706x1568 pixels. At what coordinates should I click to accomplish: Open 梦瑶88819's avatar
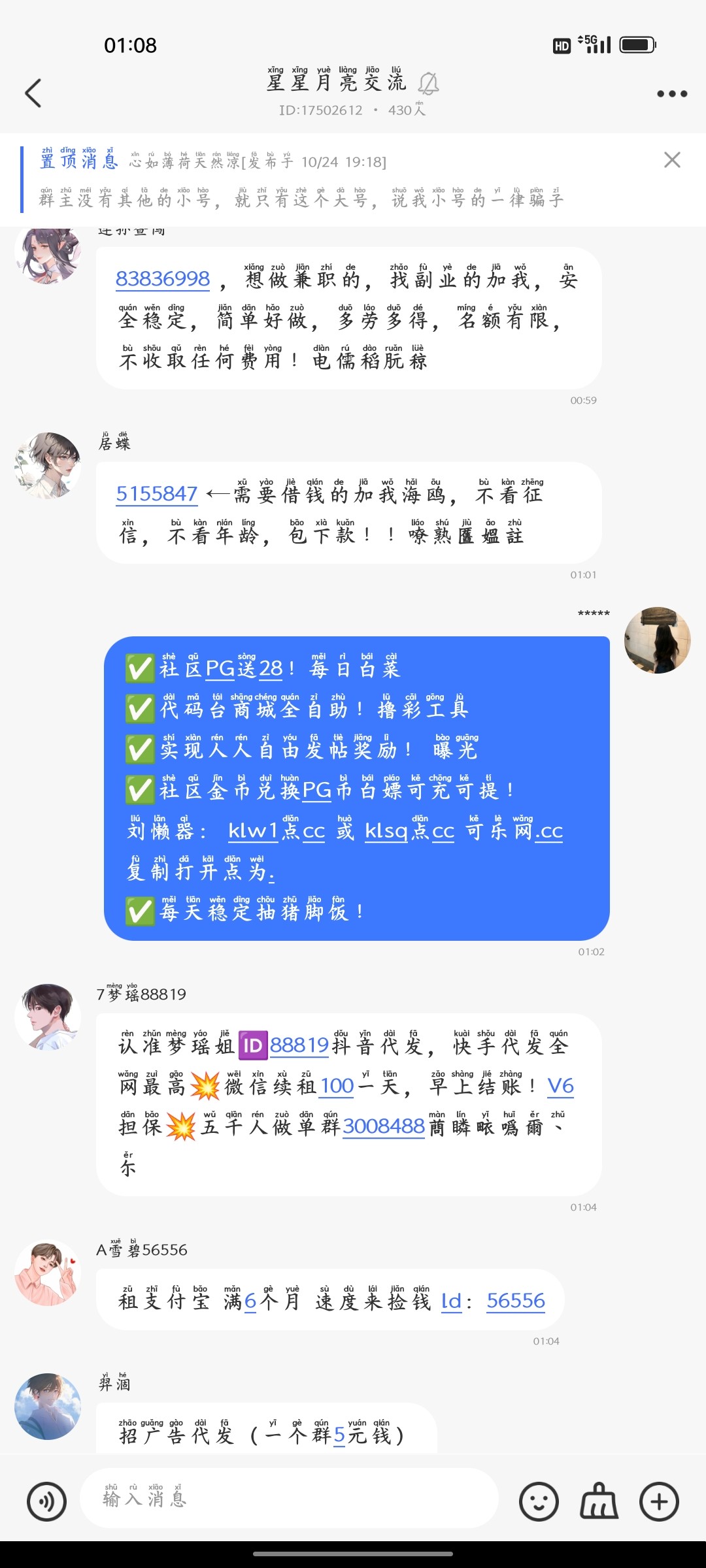[x=48, y=1017]
